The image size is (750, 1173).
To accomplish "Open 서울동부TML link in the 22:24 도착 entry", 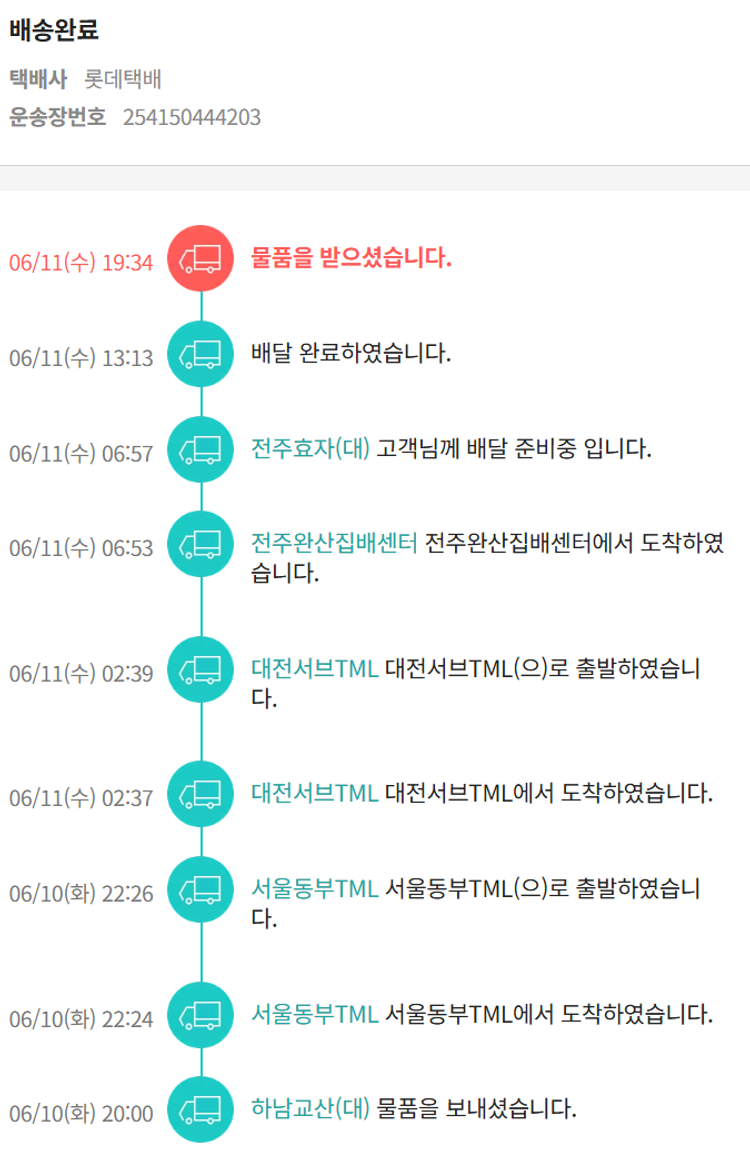I will click(314, 1014).
